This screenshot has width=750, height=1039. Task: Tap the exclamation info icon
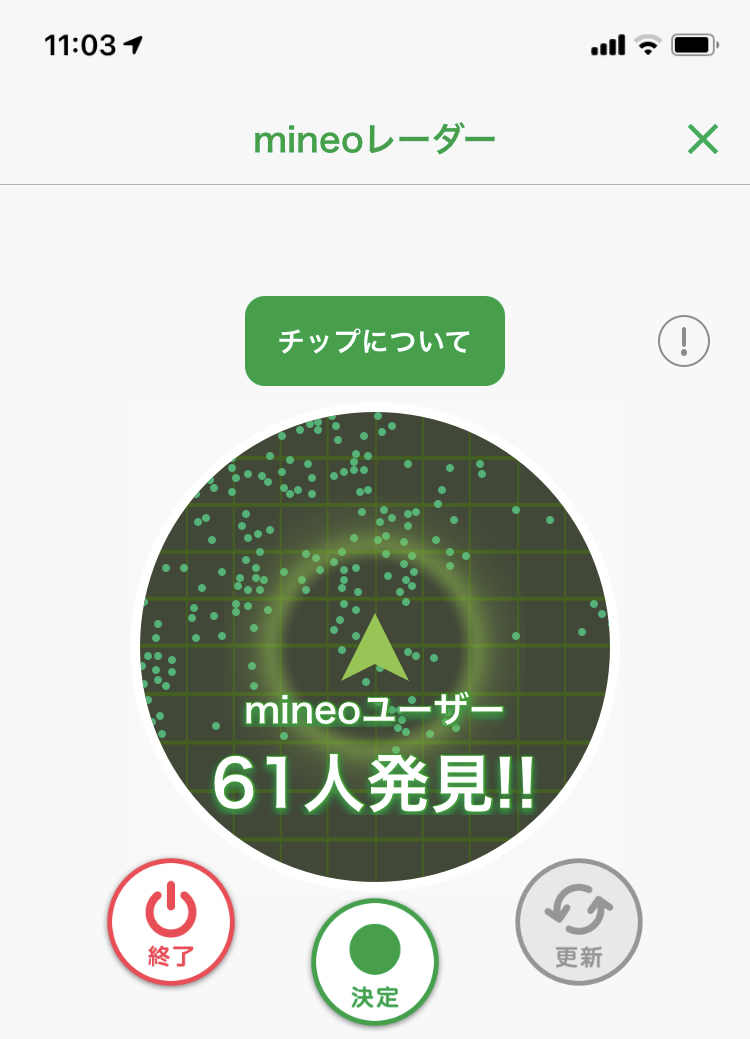point(684,342)
